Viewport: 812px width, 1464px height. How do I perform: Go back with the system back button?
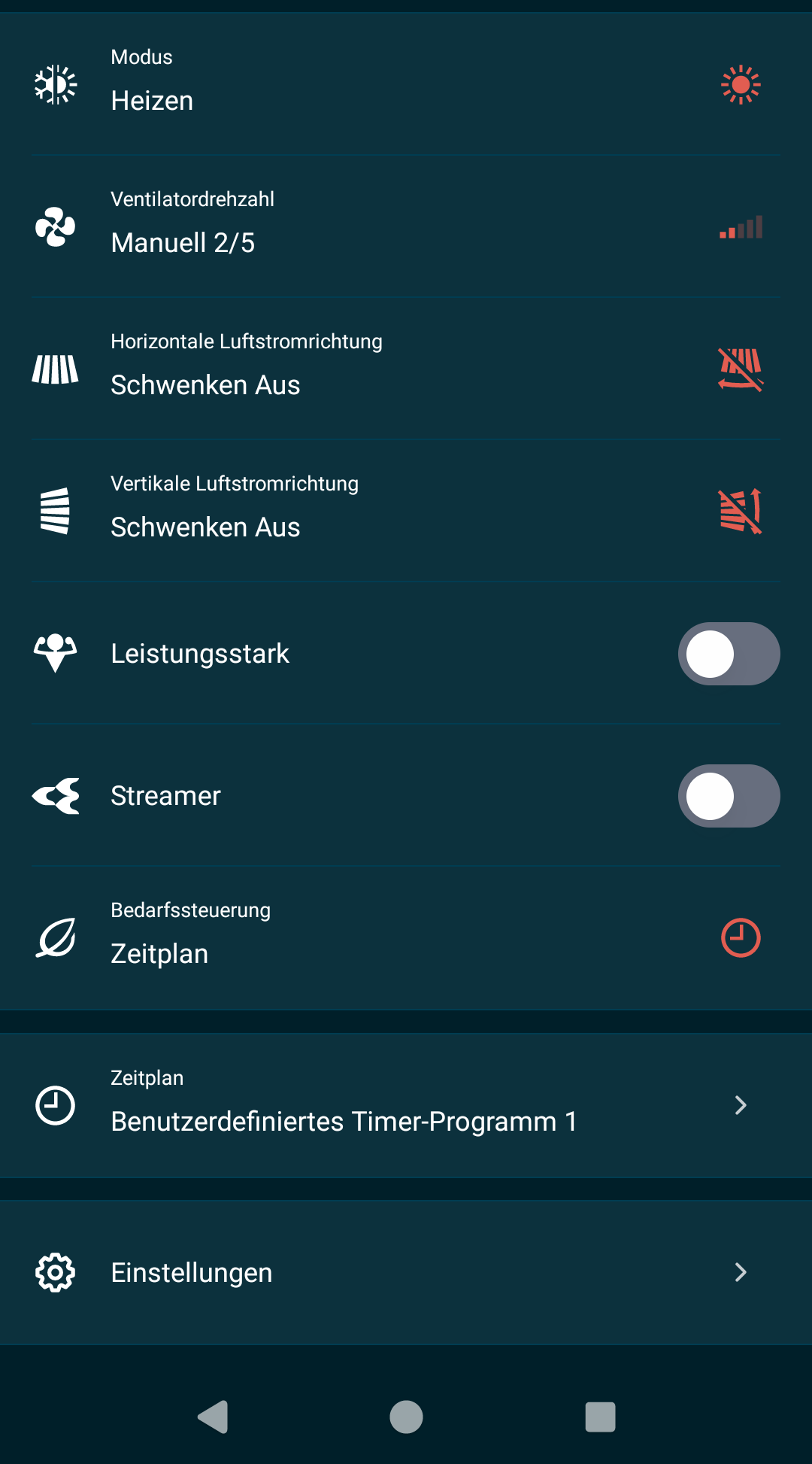213,1417
